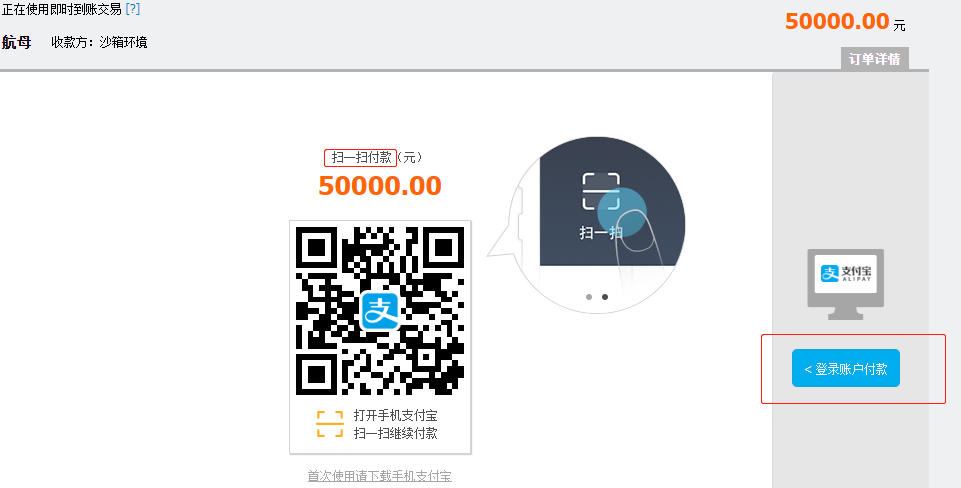Open the [?] help link for instant transactions
Screen dimensions: 961x488
tap(133, 9)
